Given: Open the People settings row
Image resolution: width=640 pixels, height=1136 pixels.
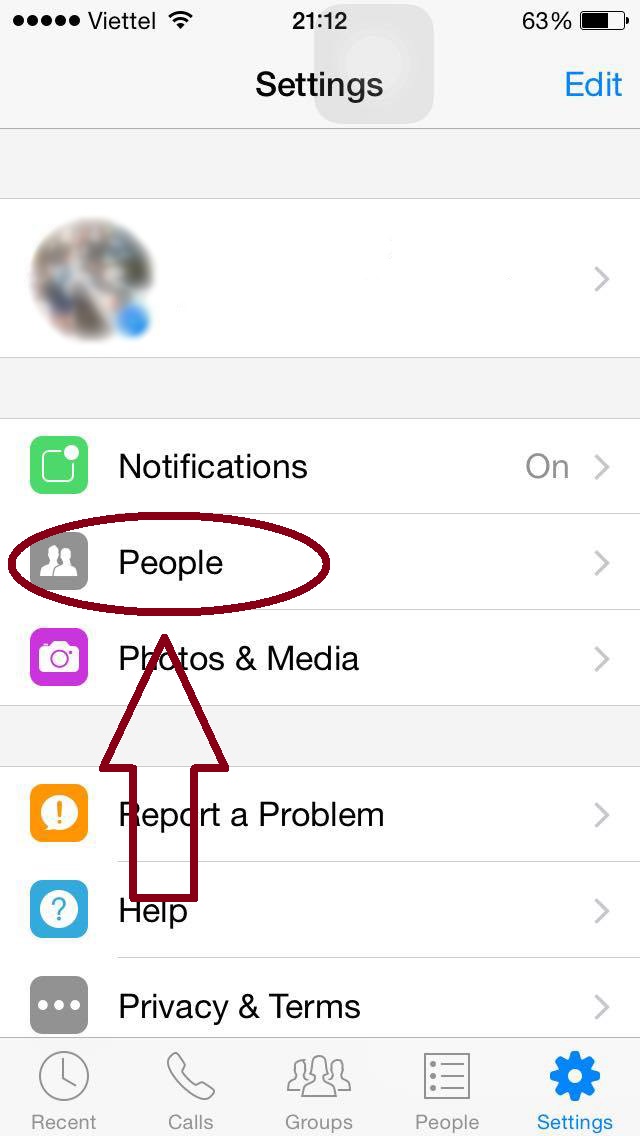Looking at the screenshot, I should pyautogui.click(x=320, y=563).
